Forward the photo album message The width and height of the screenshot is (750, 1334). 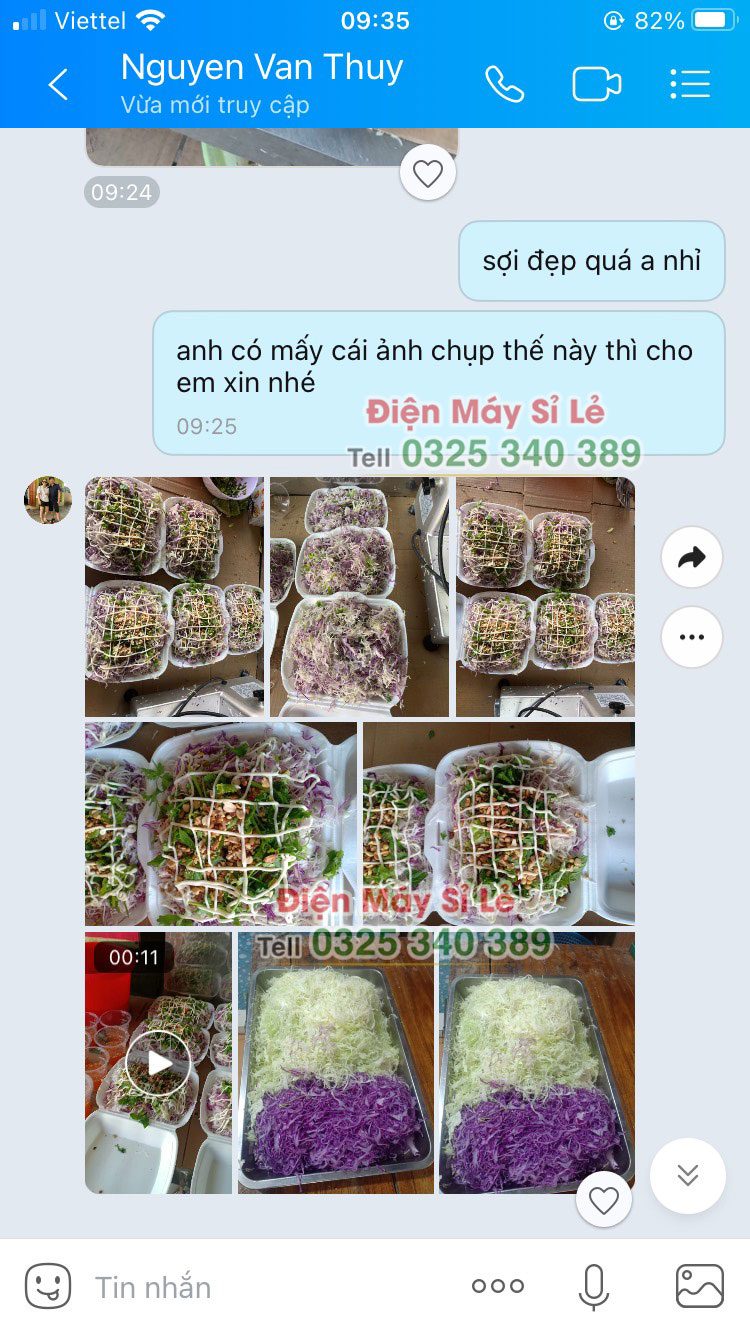pyautogui.click(x=691, y=558)
